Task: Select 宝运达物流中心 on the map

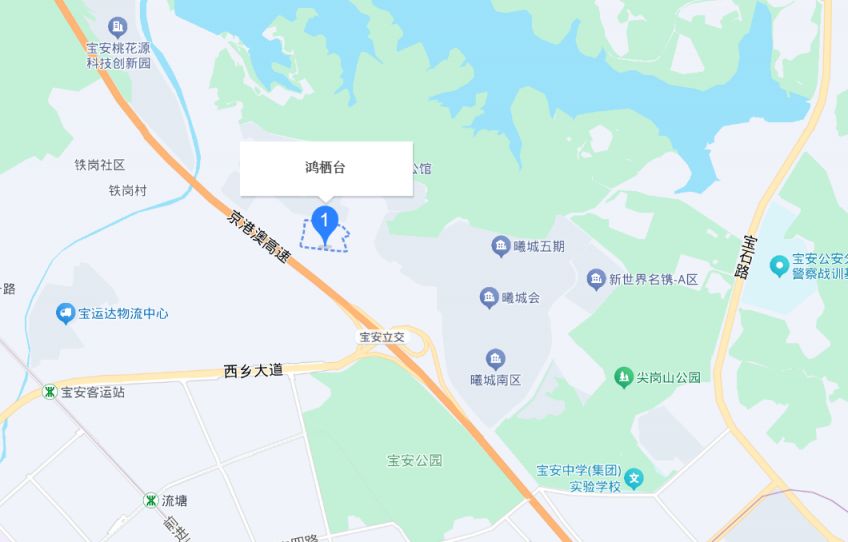Action: pos(66,313)
